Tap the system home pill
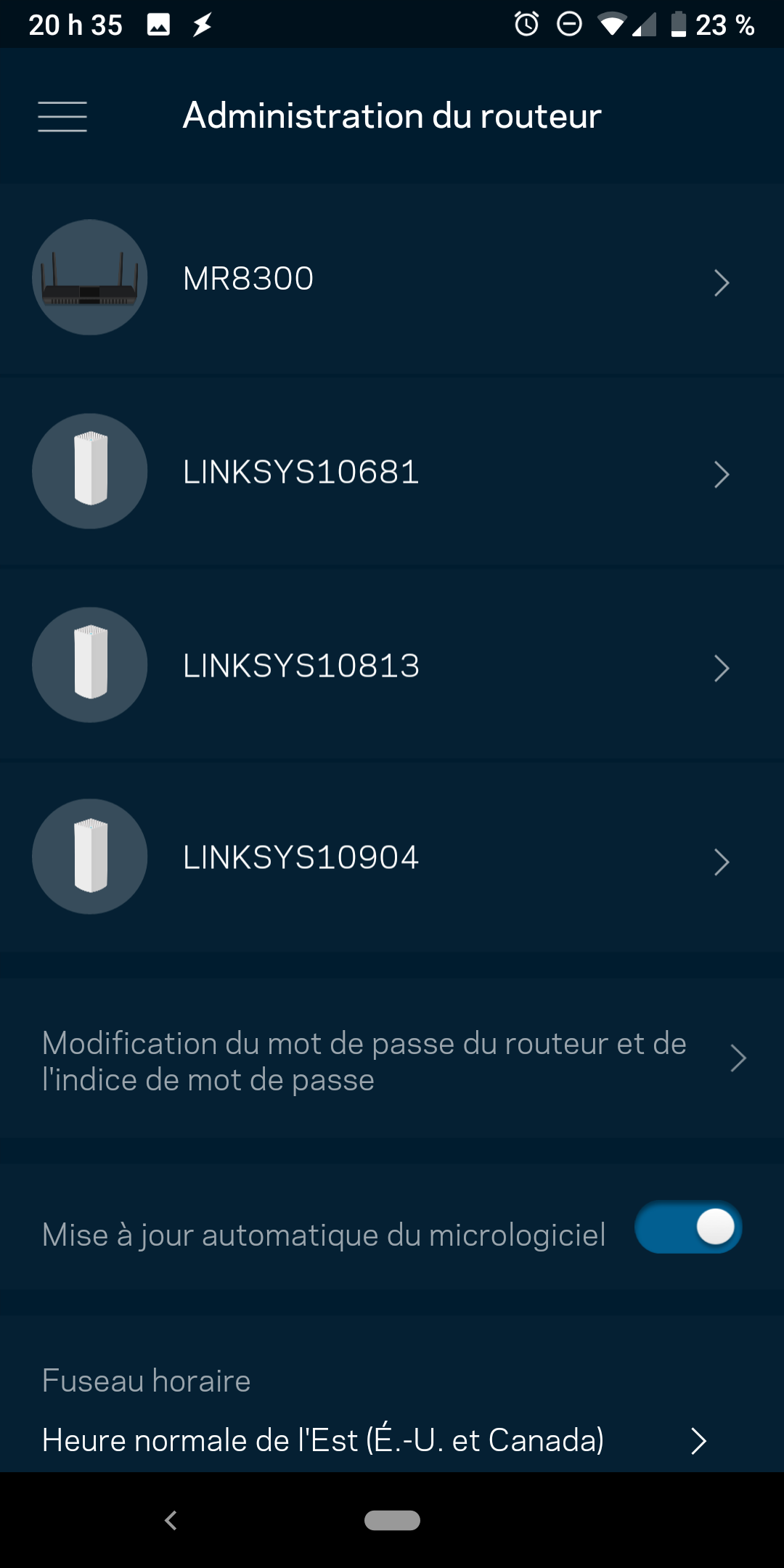The width and height of the screenshot is (784, 1568). pos(392,1520)
